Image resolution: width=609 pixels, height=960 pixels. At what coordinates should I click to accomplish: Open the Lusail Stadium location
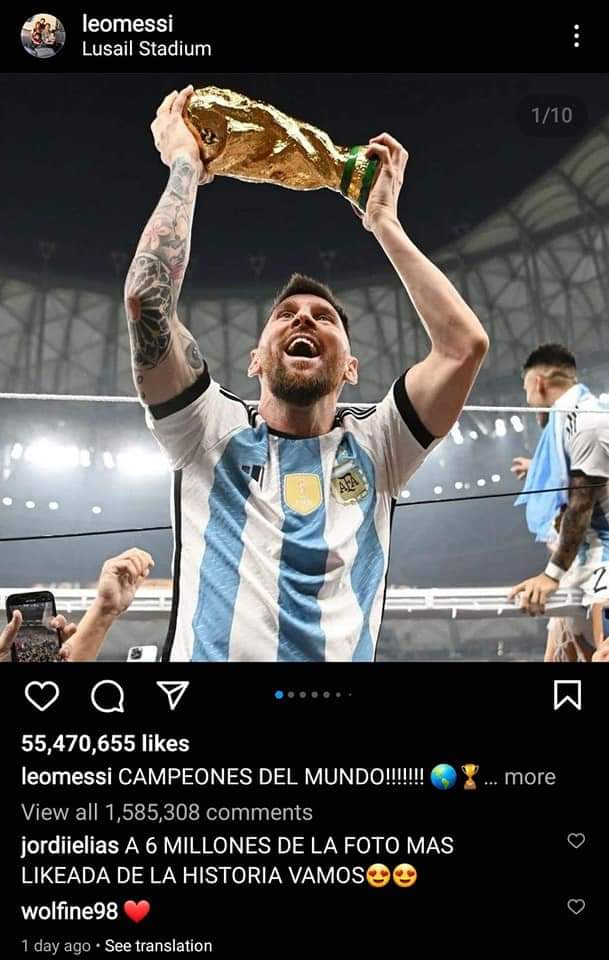click(146, 48)
